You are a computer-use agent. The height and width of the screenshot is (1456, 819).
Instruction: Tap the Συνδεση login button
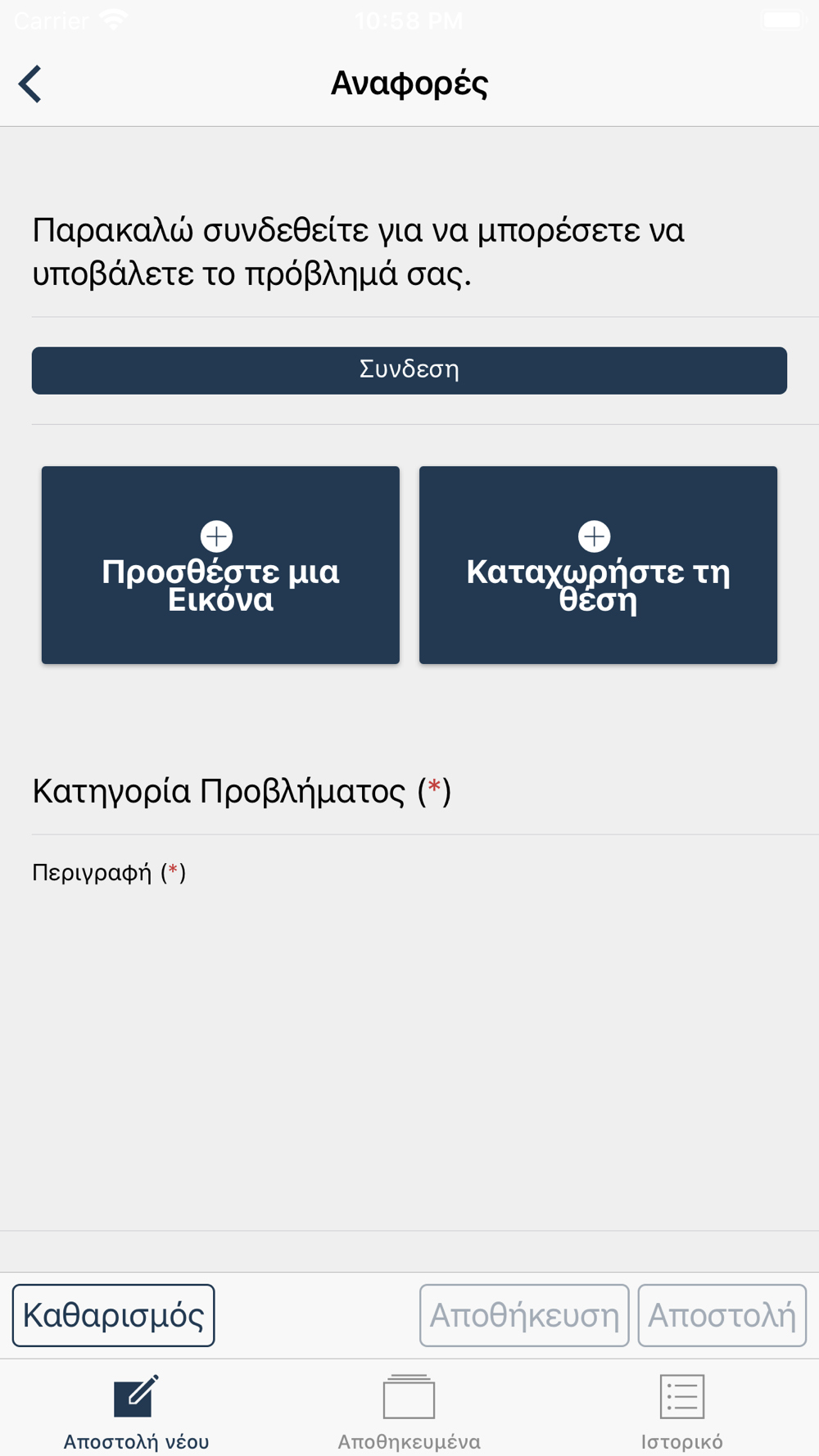coord(409,370)
